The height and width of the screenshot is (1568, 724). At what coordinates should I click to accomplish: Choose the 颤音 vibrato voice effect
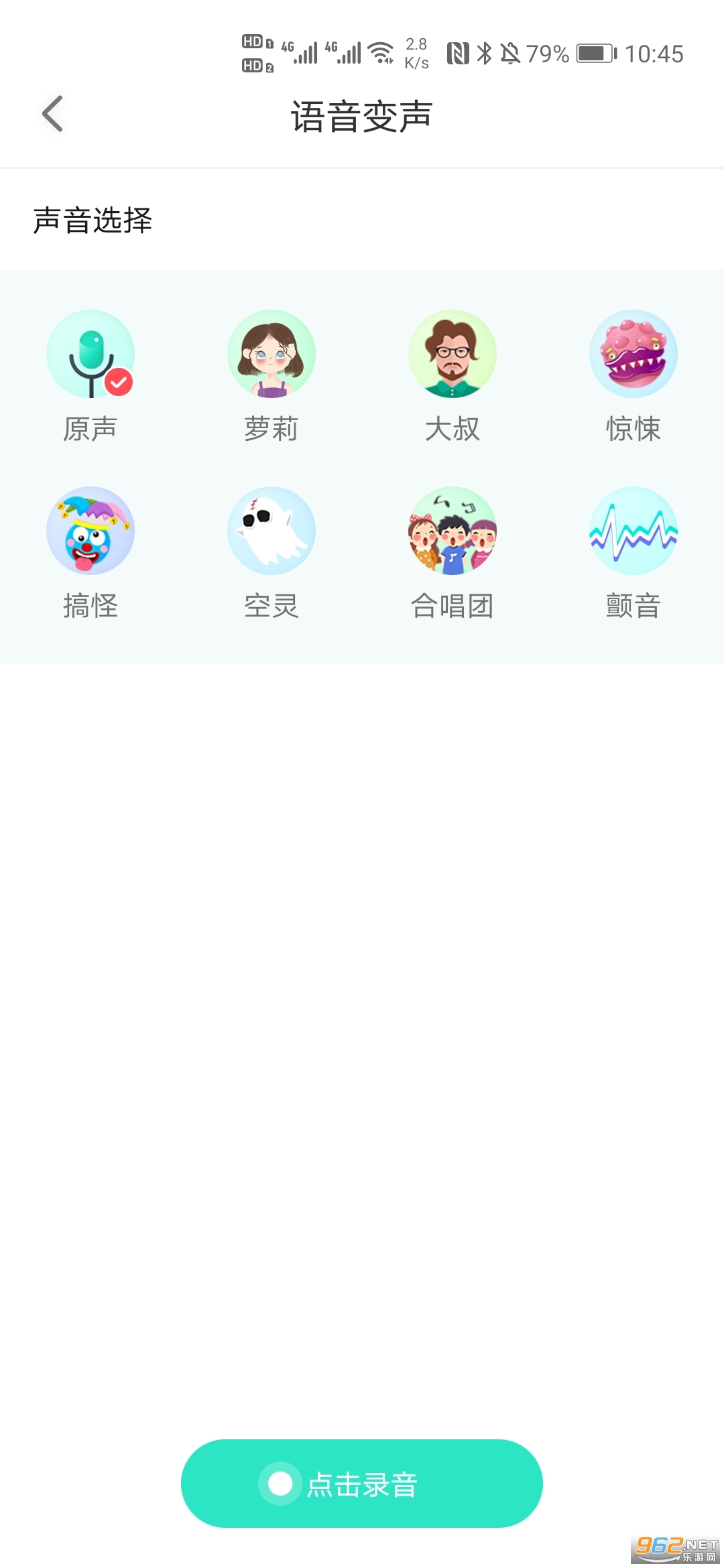tap(633, 531)
